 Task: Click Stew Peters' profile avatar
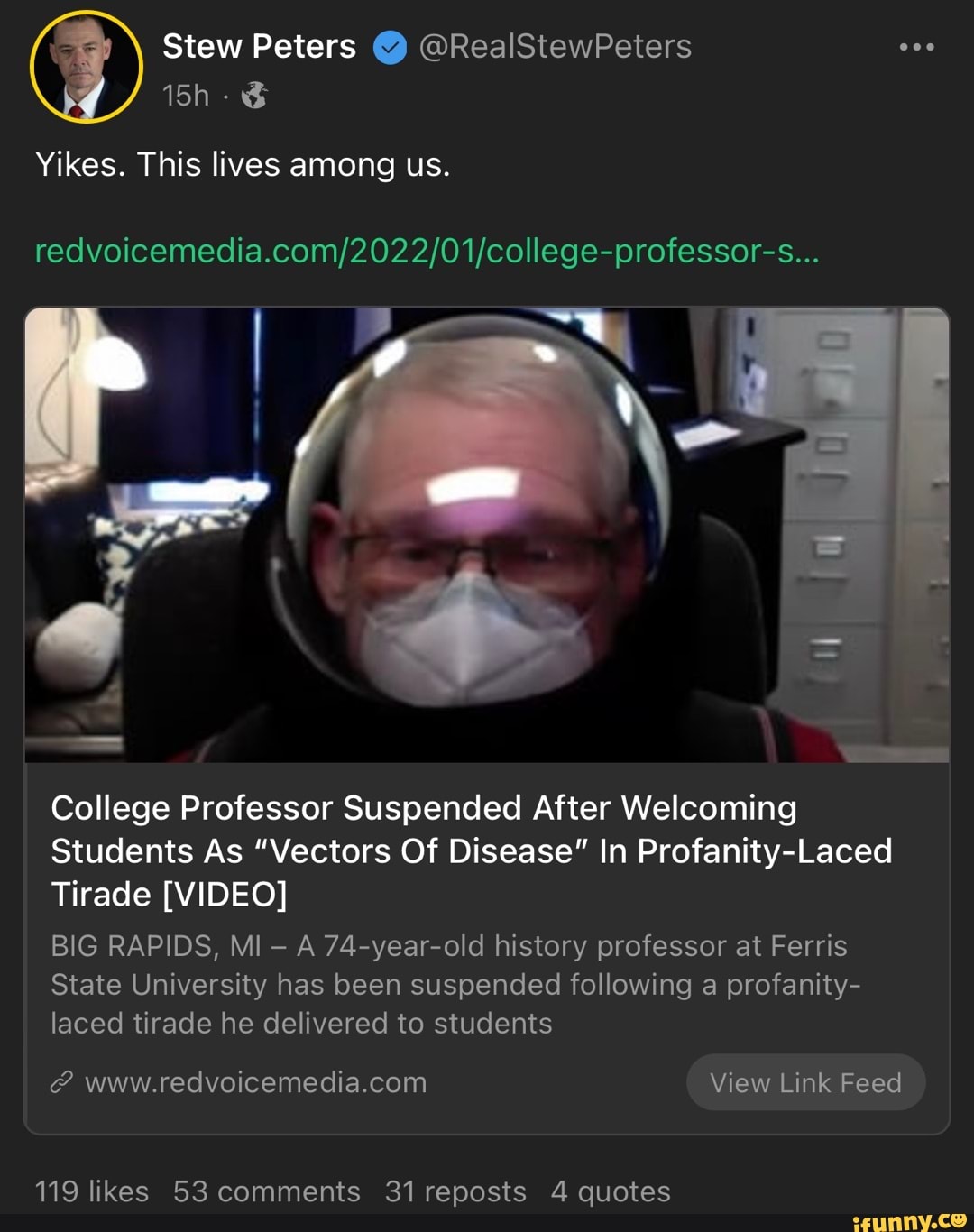coord(86,68)
